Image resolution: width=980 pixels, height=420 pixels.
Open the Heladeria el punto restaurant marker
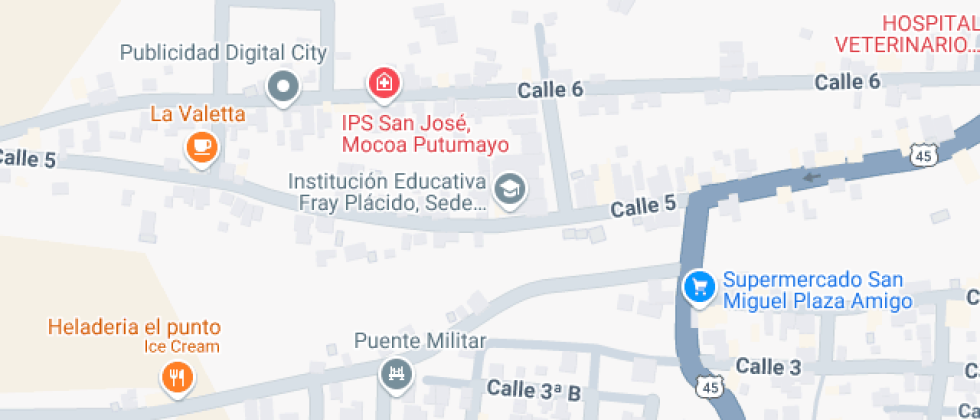[177, 377]
